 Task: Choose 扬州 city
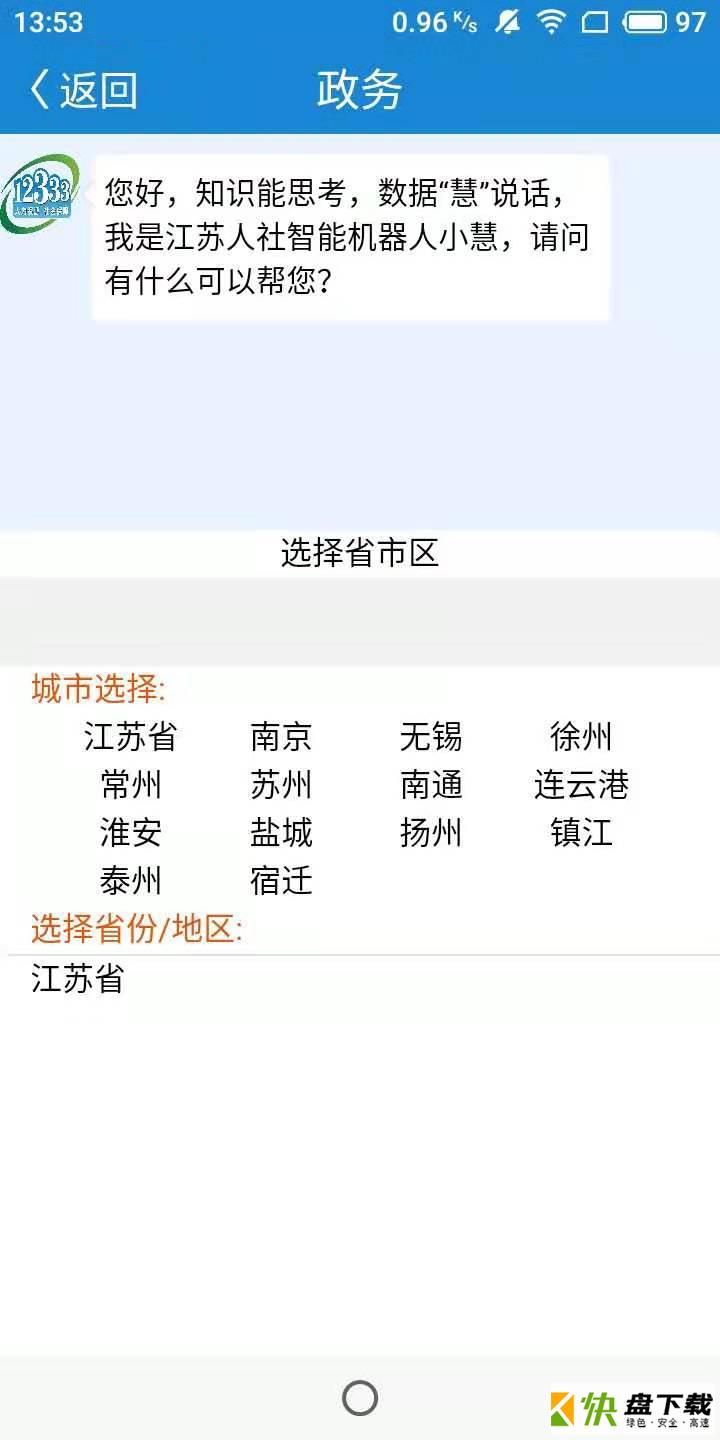pos(431,833)
